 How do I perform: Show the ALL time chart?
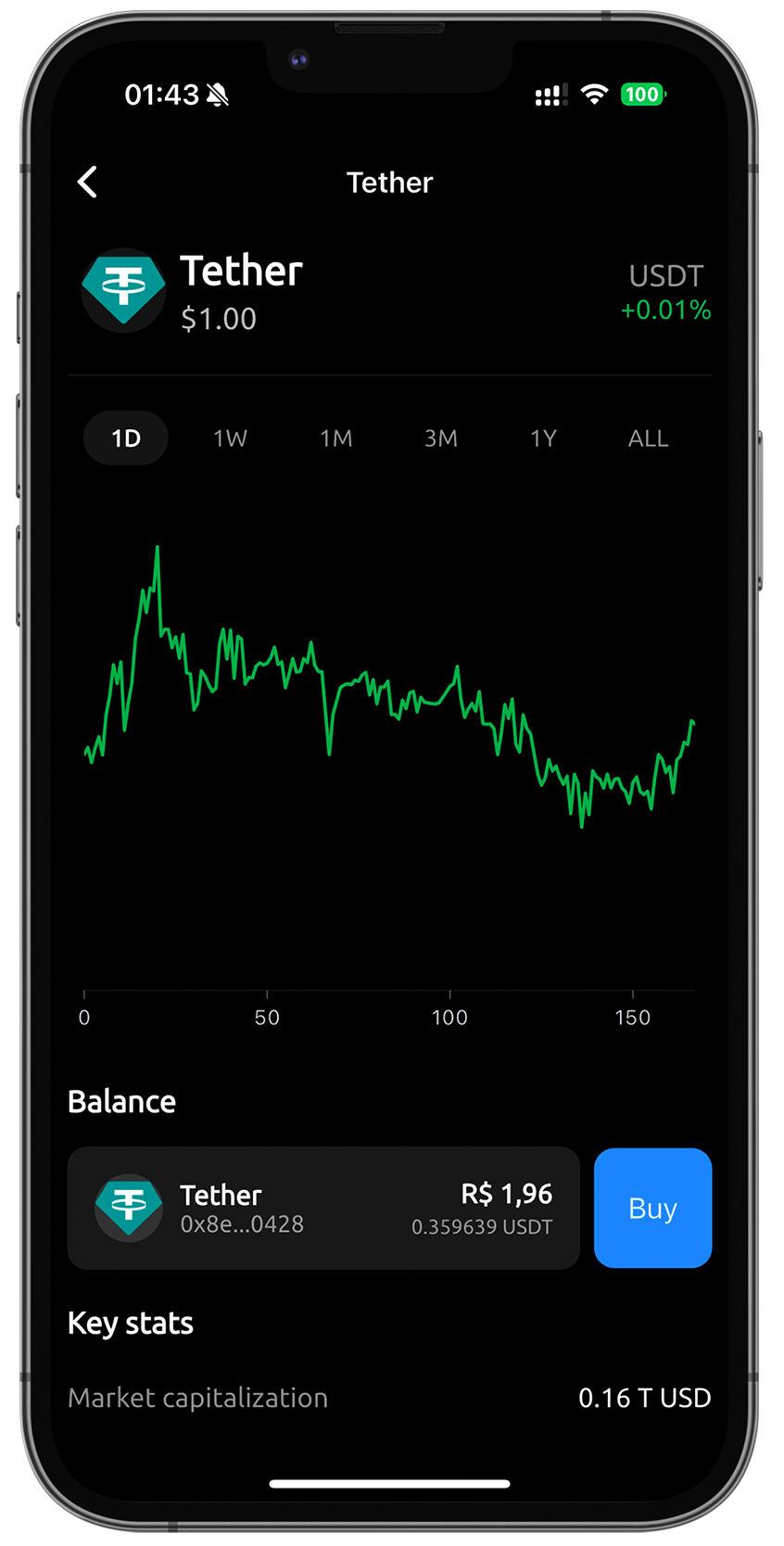click(x=649, y=438)
